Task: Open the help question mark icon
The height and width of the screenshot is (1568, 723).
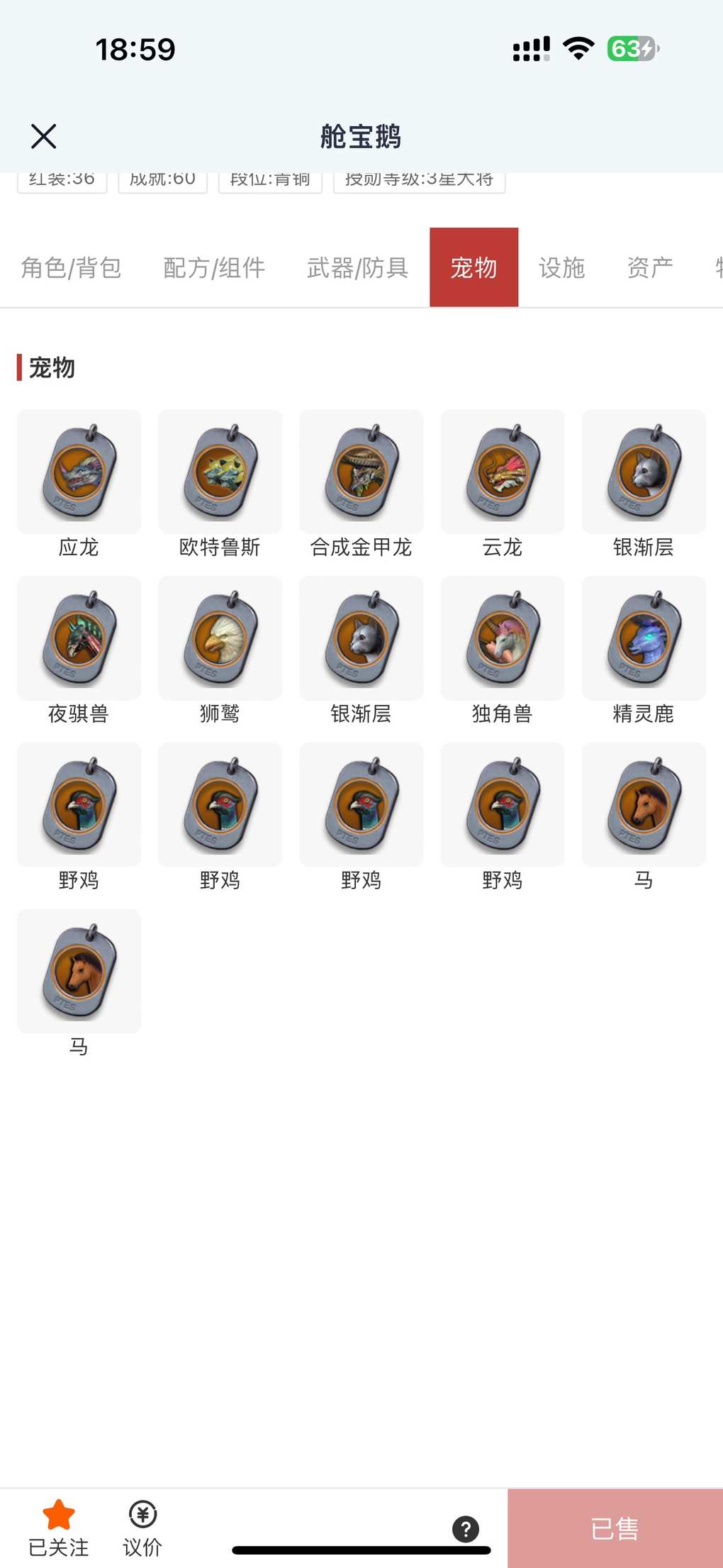Action: point(466,1529)
